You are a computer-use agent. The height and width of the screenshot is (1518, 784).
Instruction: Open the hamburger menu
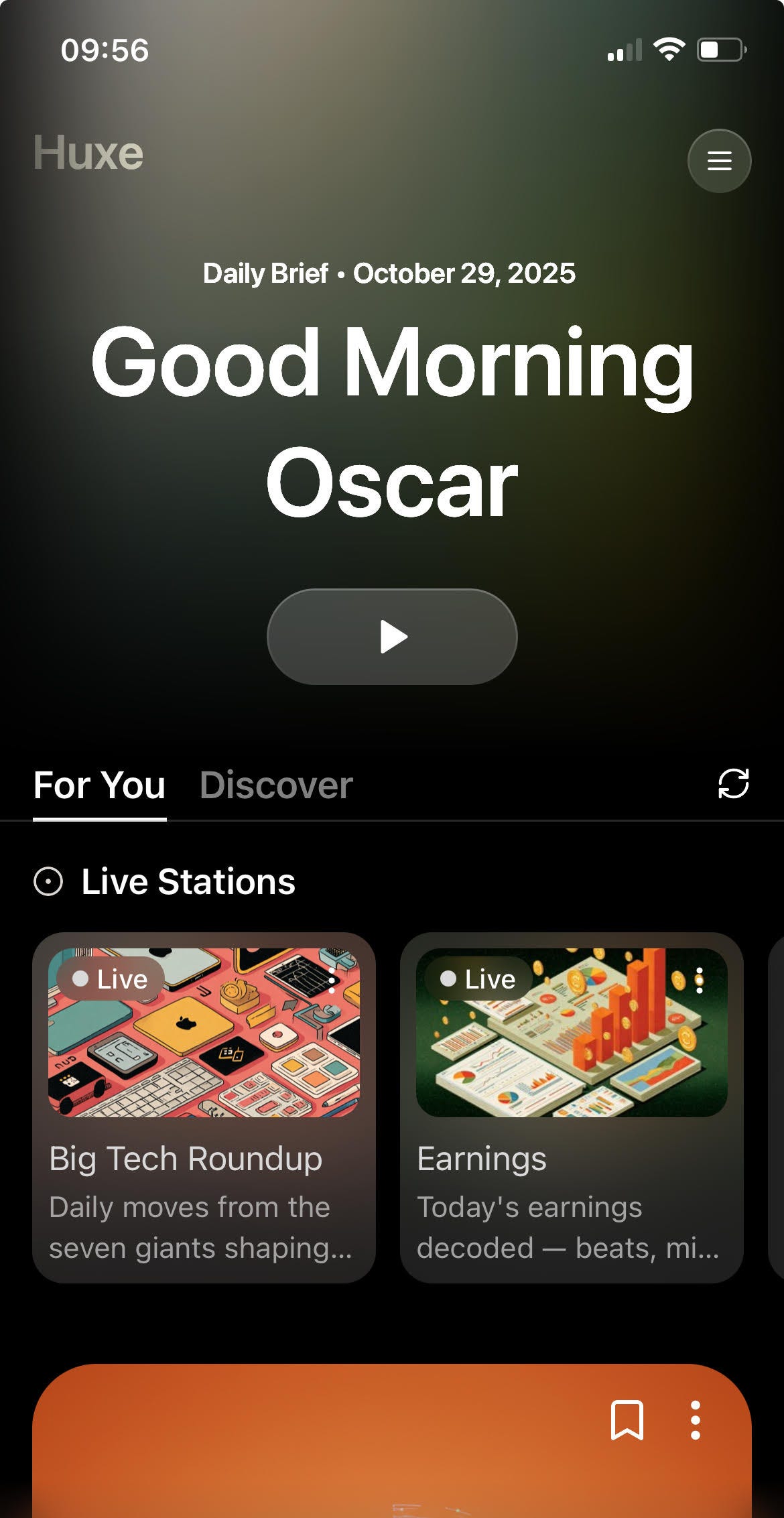[719, 161]
